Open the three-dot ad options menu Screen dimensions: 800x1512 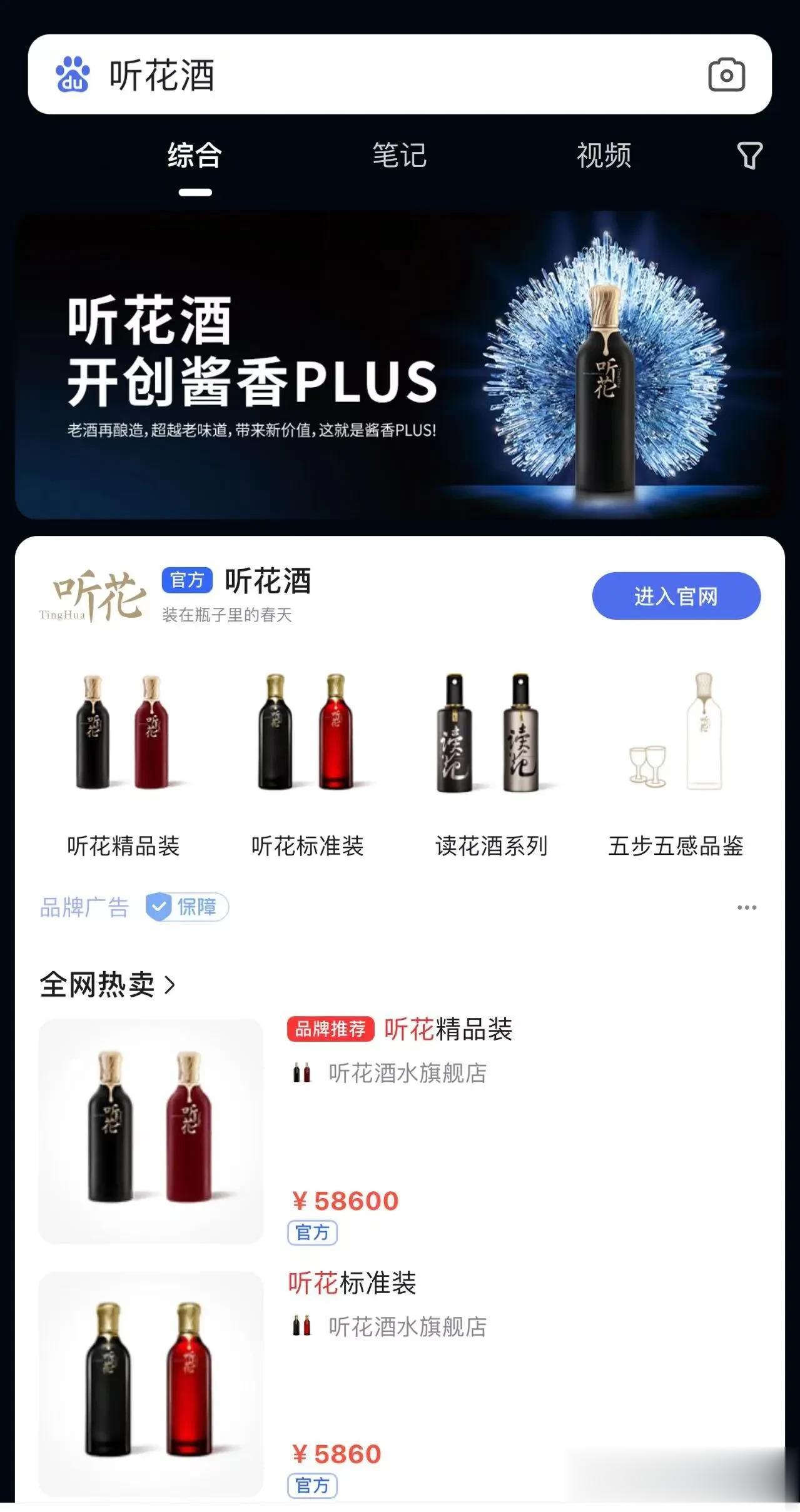click(x=747, y=907)
